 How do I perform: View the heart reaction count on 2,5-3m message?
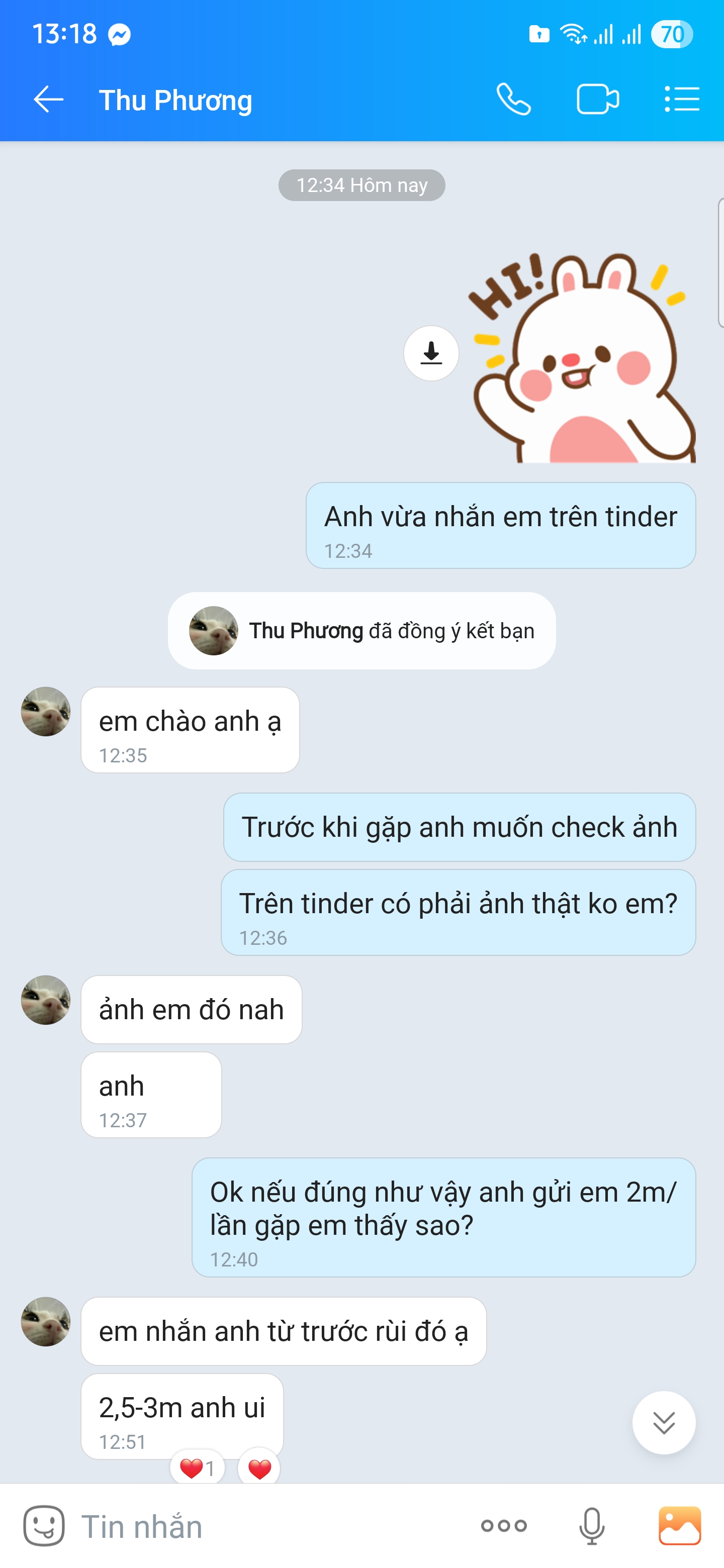197,1469
